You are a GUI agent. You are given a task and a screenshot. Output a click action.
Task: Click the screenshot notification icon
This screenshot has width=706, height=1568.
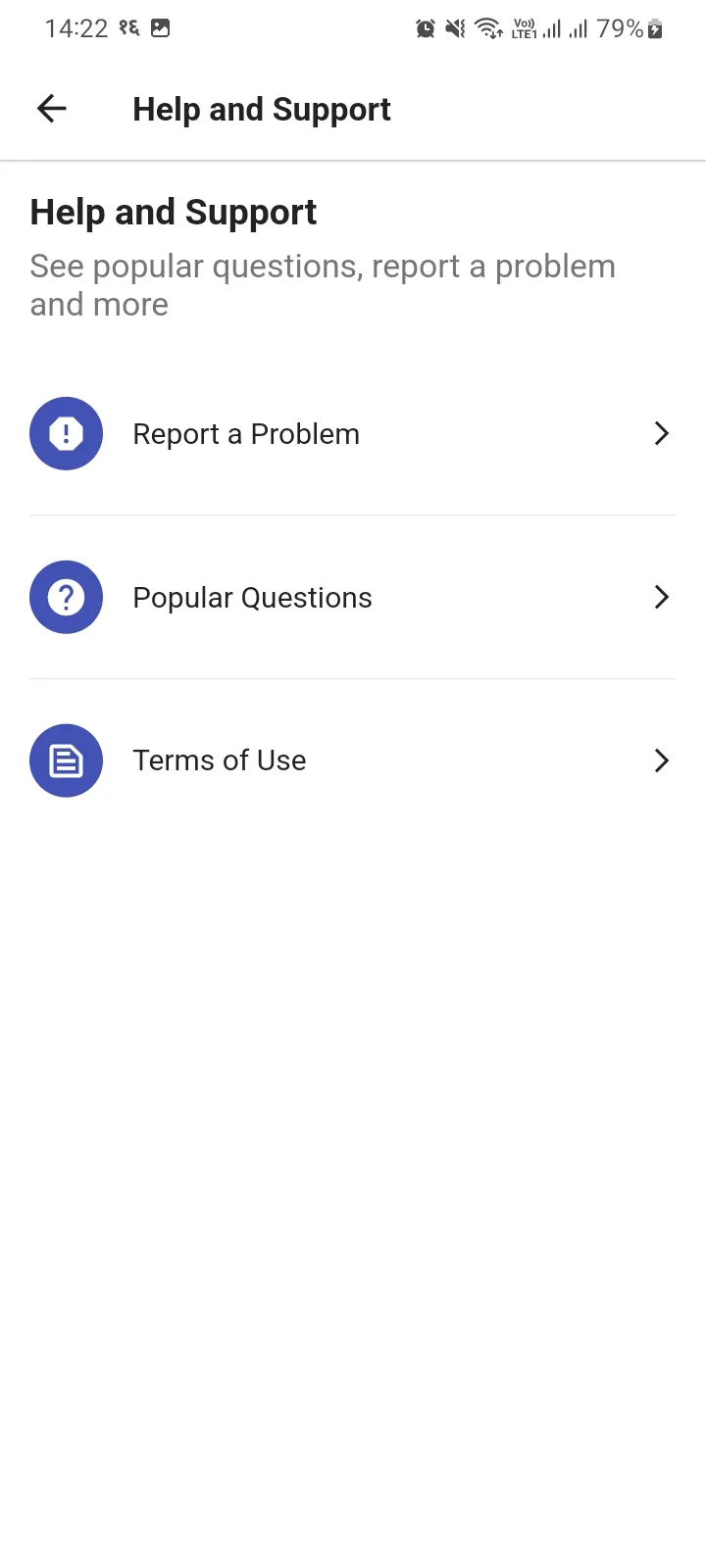point(159,28)
